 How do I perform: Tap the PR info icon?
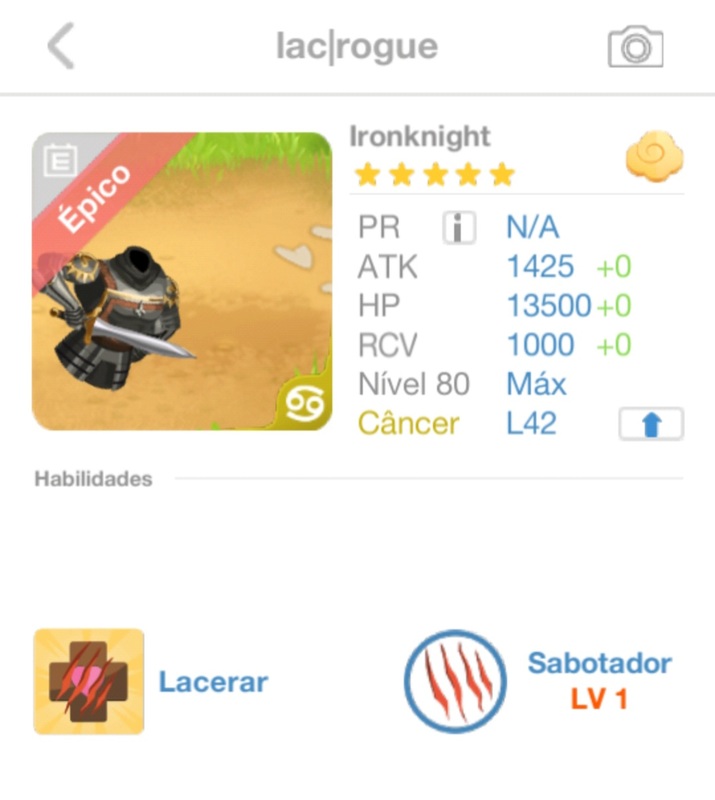(458, 228)
